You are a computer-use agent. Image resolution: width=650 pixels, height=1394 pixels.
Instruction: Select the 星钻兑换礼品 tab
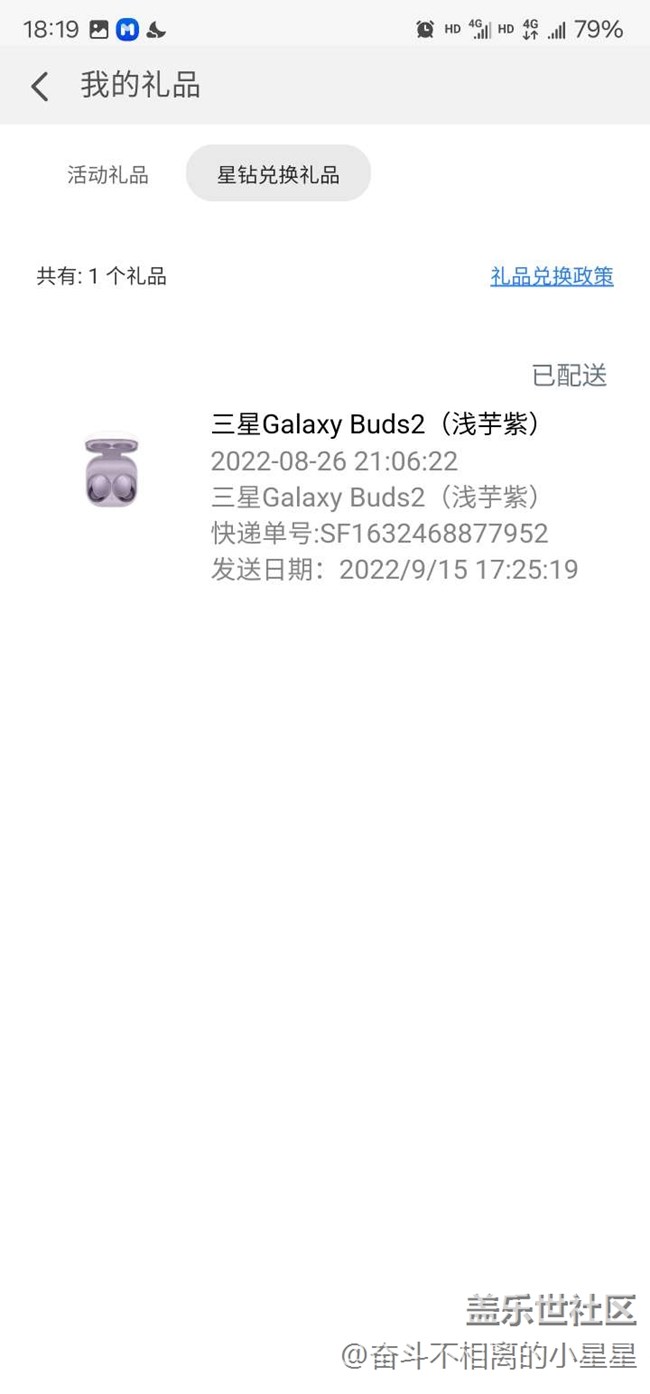click(x=278, y=175)
